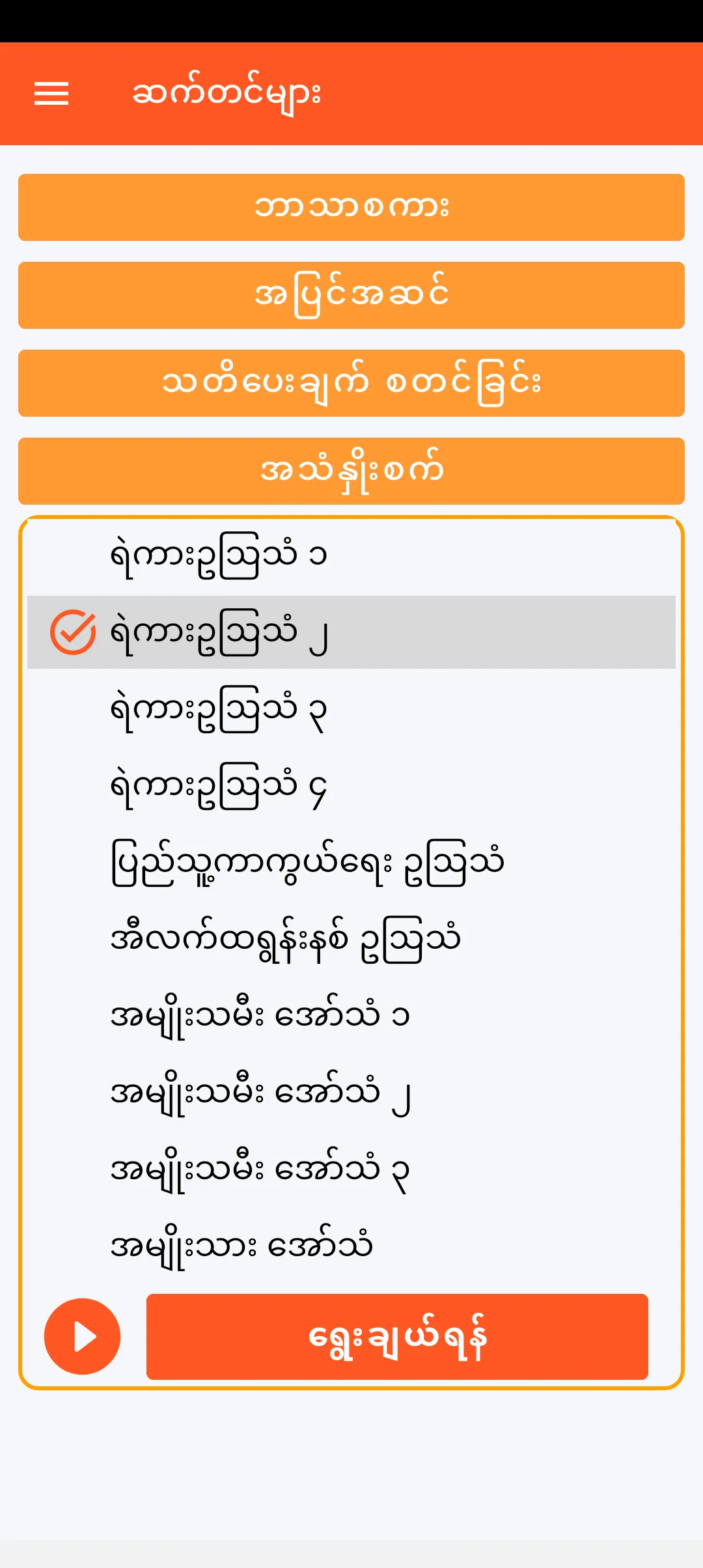Play the selected sound preview

tap(82, 1336)
